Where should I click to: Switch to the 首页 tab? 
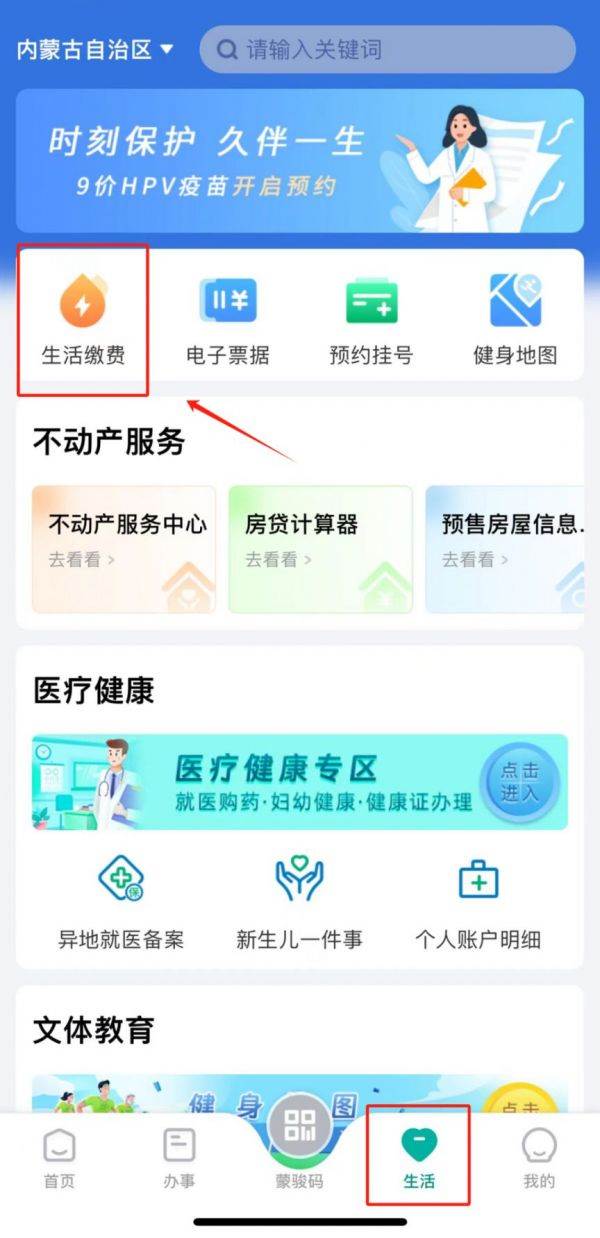pos(59,1158)
